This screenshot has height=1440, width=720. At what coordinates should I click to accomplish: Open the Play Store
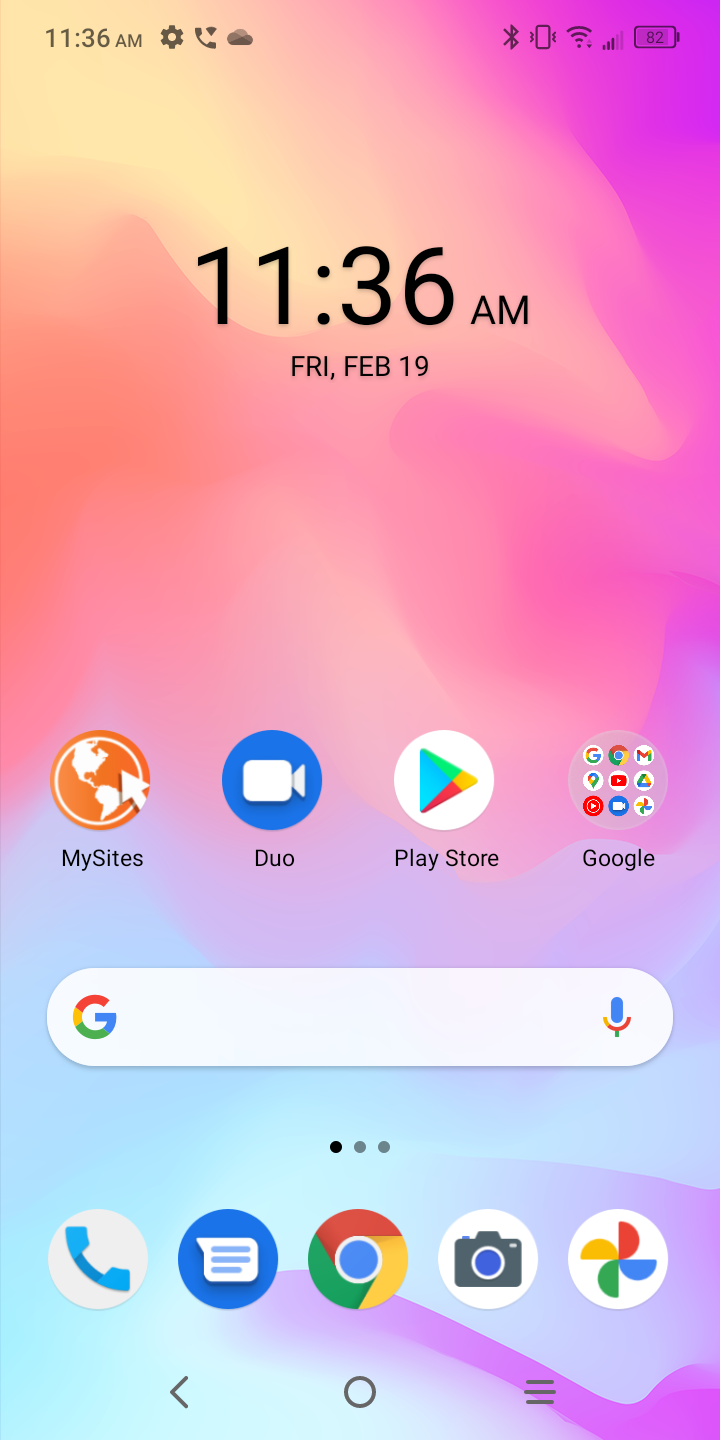pyautogui.click(x=444, y=781)
